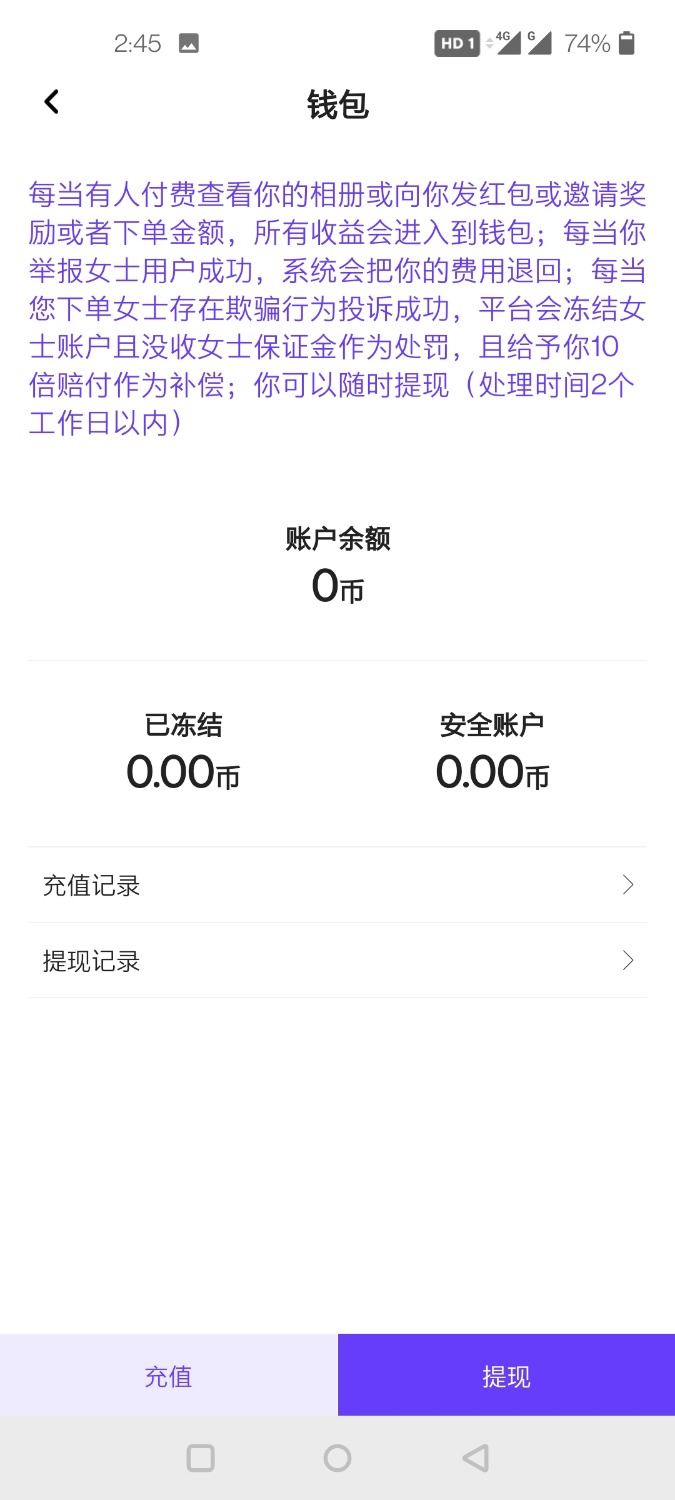Viewport: 675px width, 1500px height.
Task: Go to the system home screen
Action: (x=337, y=1458)
